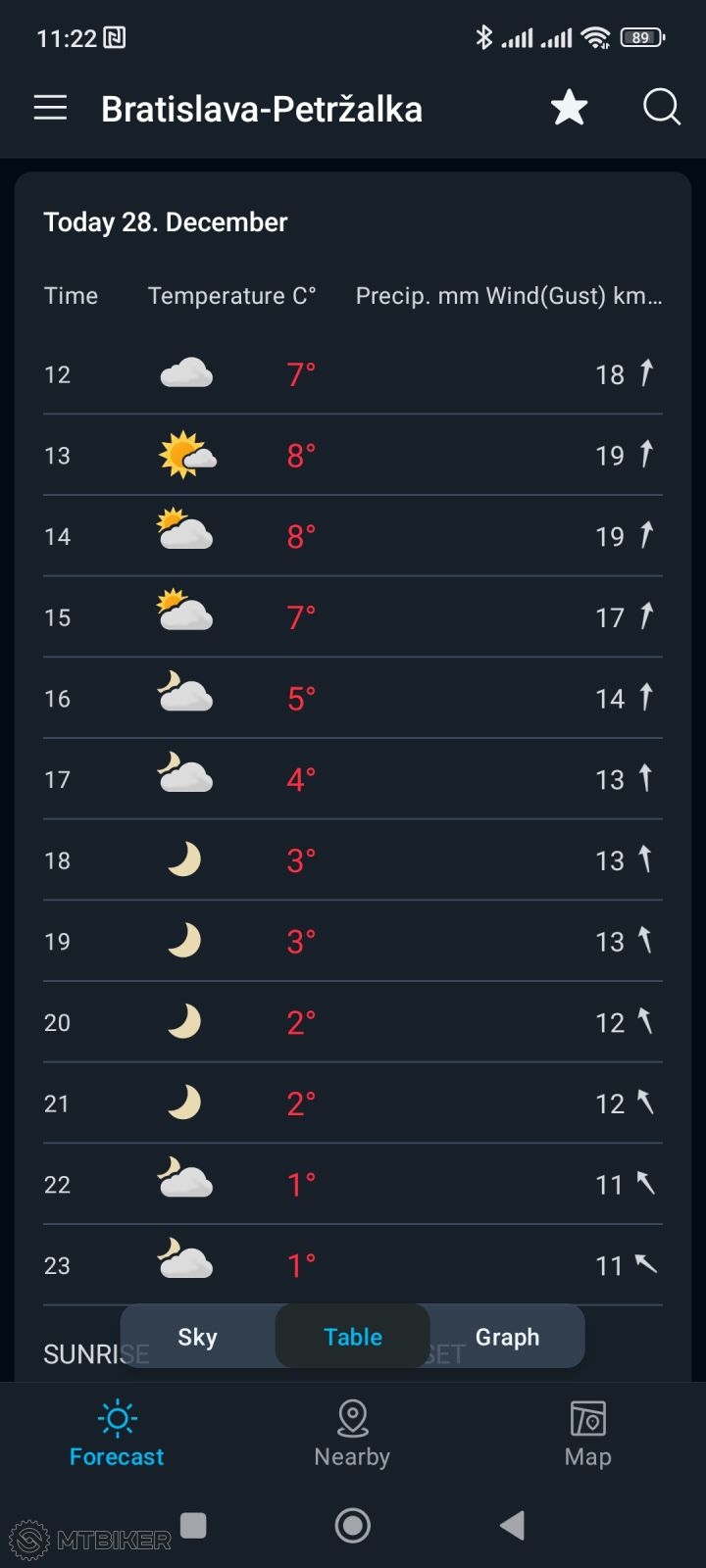Go to the Nearby tab
This screenshot has width=706, height=1568.
click(352, 1434)
